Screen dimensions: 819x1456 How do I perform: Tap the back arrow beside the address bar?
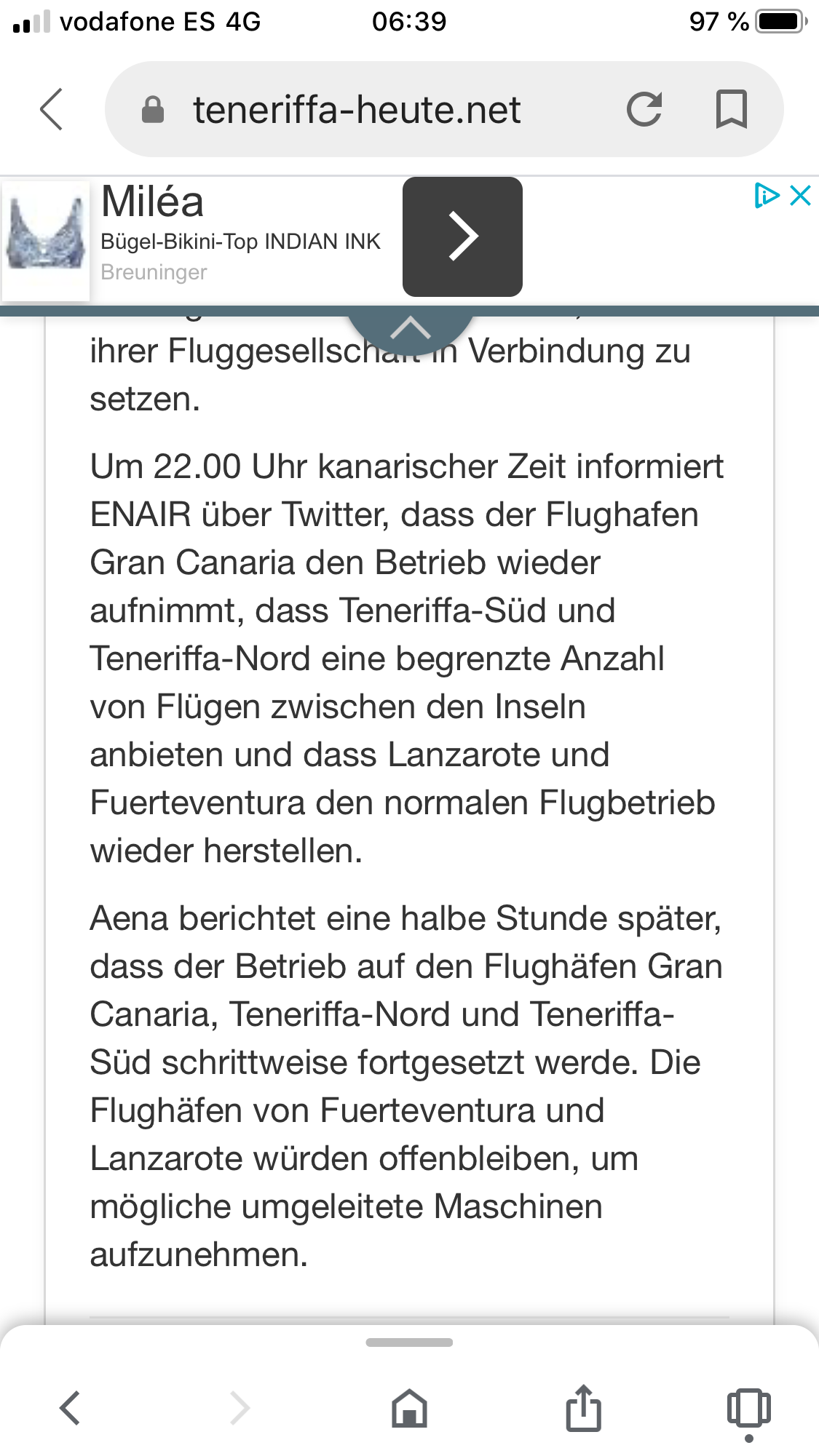tap(51, 109)
